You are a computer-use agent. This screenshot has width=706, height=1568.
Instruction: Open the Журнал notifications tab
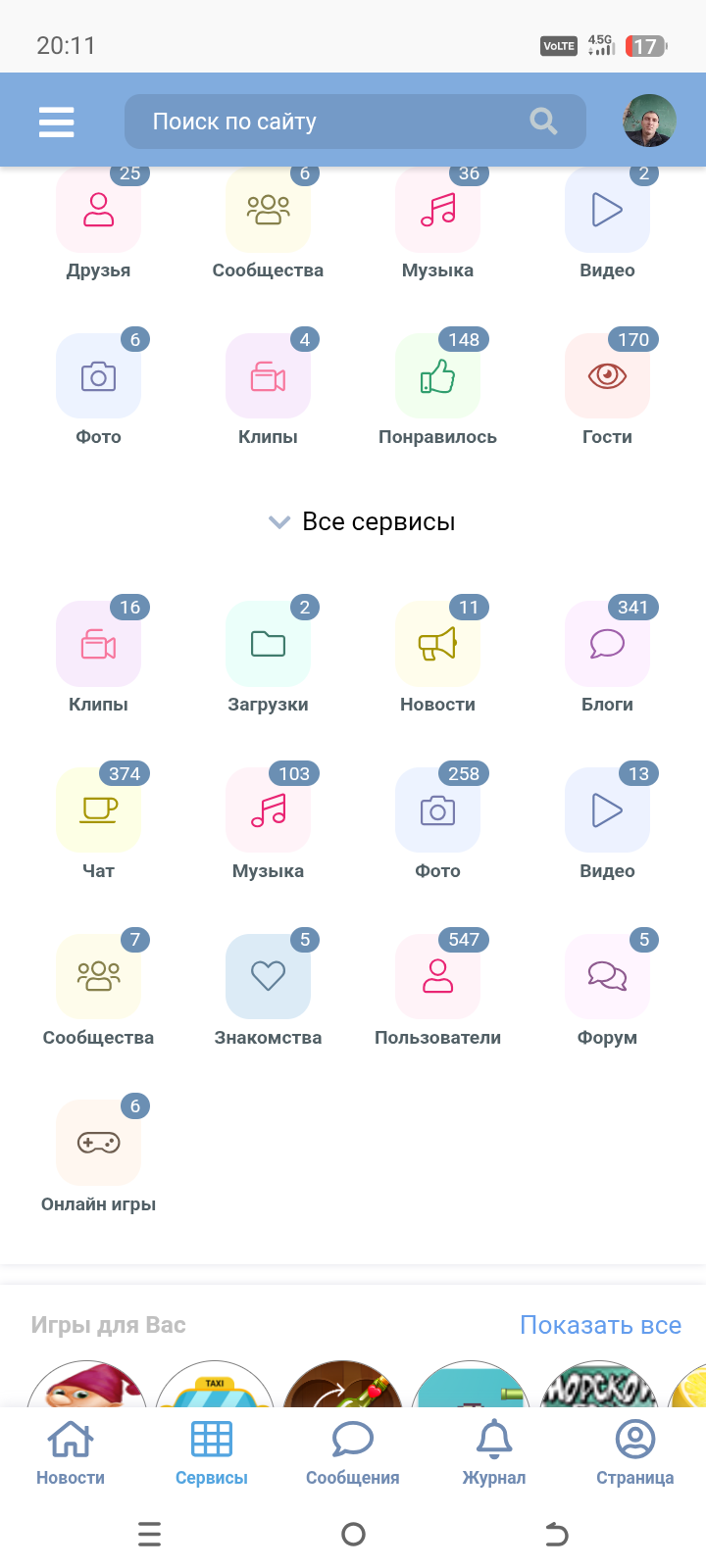click(x=494, y=1453)
